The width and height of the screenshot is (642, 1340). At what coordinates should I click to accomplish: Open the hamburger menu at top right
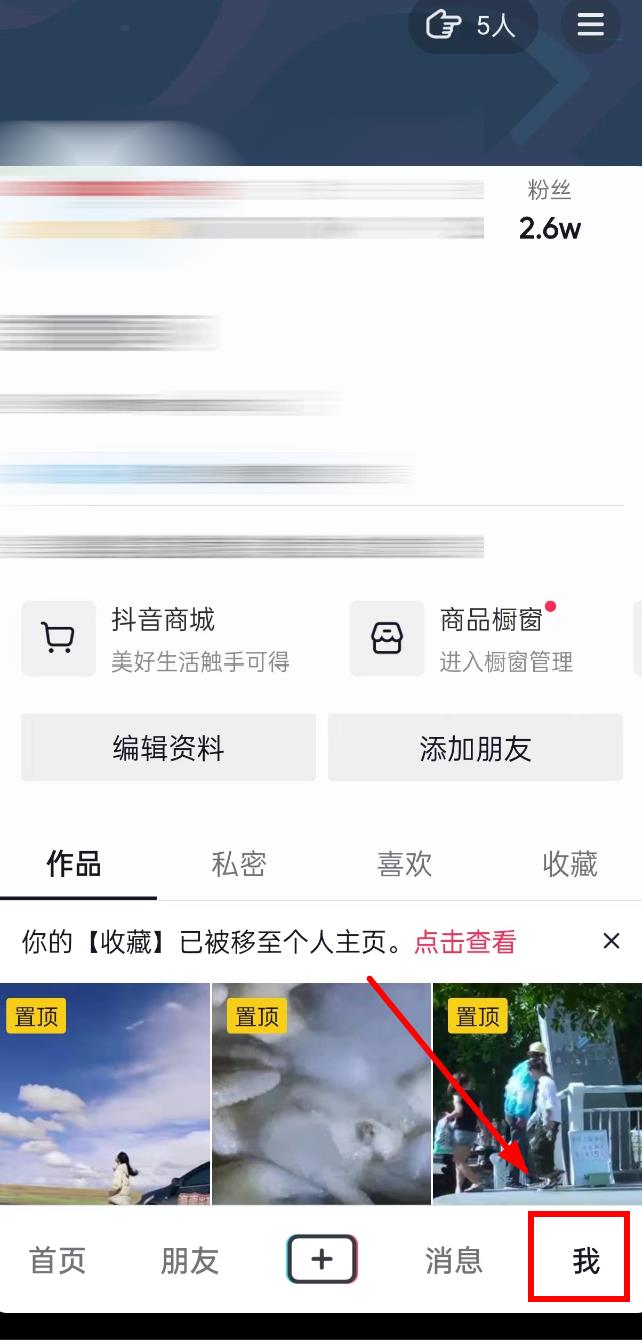click(590, 25)
